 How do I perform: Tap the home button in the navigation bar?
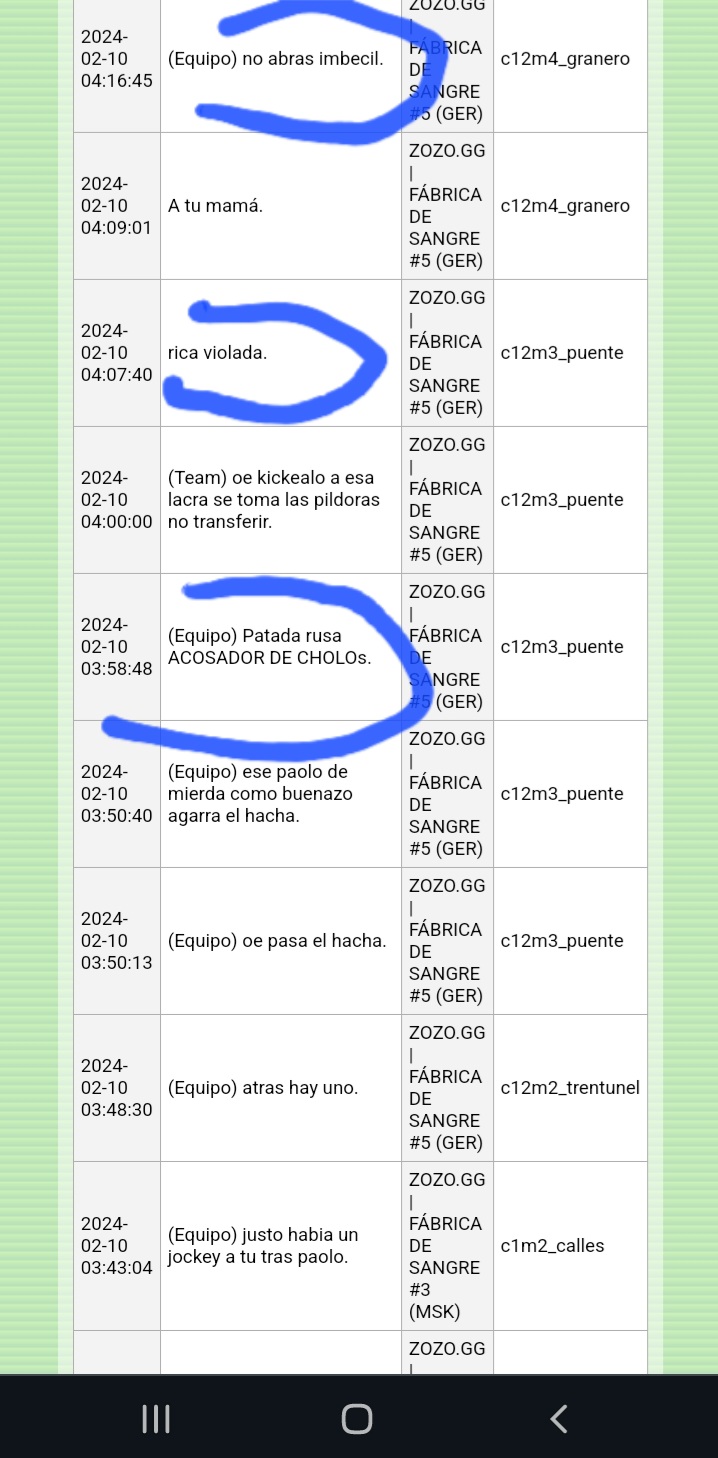click(x=357, y=1418)
